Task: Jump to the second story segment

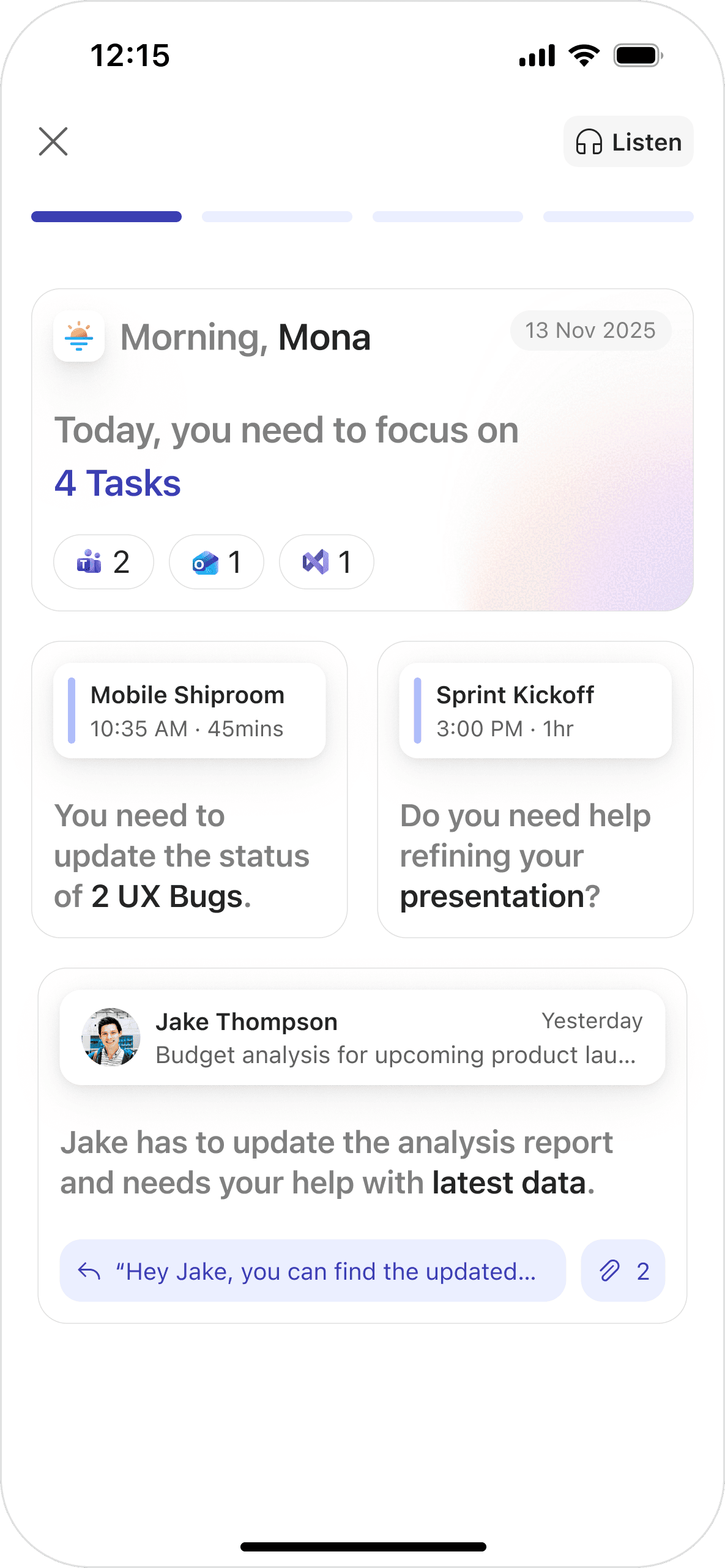Action: pyautogui.click(x=277, y=217)
